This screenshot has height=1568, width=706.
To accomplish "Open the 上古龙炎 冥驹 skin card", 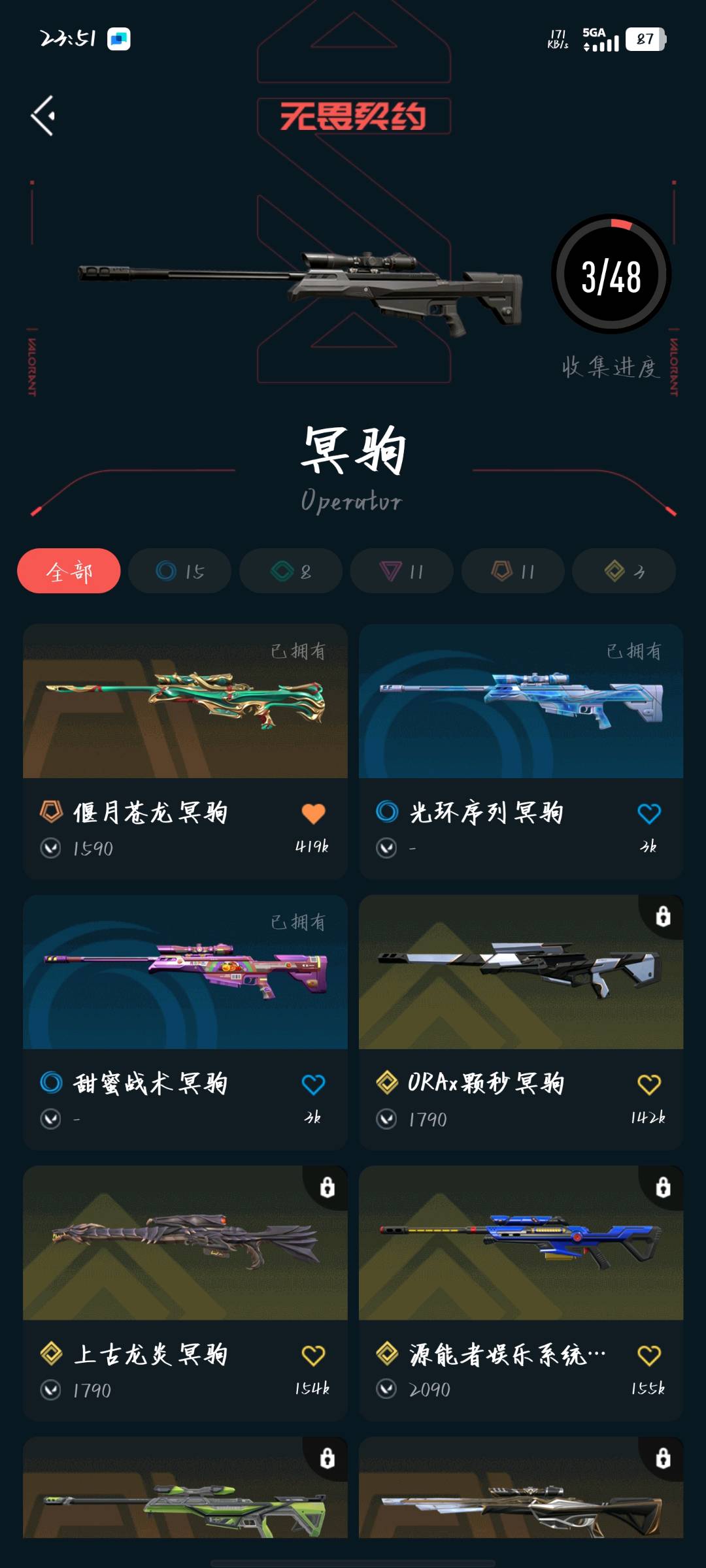I will [185, 1243].
